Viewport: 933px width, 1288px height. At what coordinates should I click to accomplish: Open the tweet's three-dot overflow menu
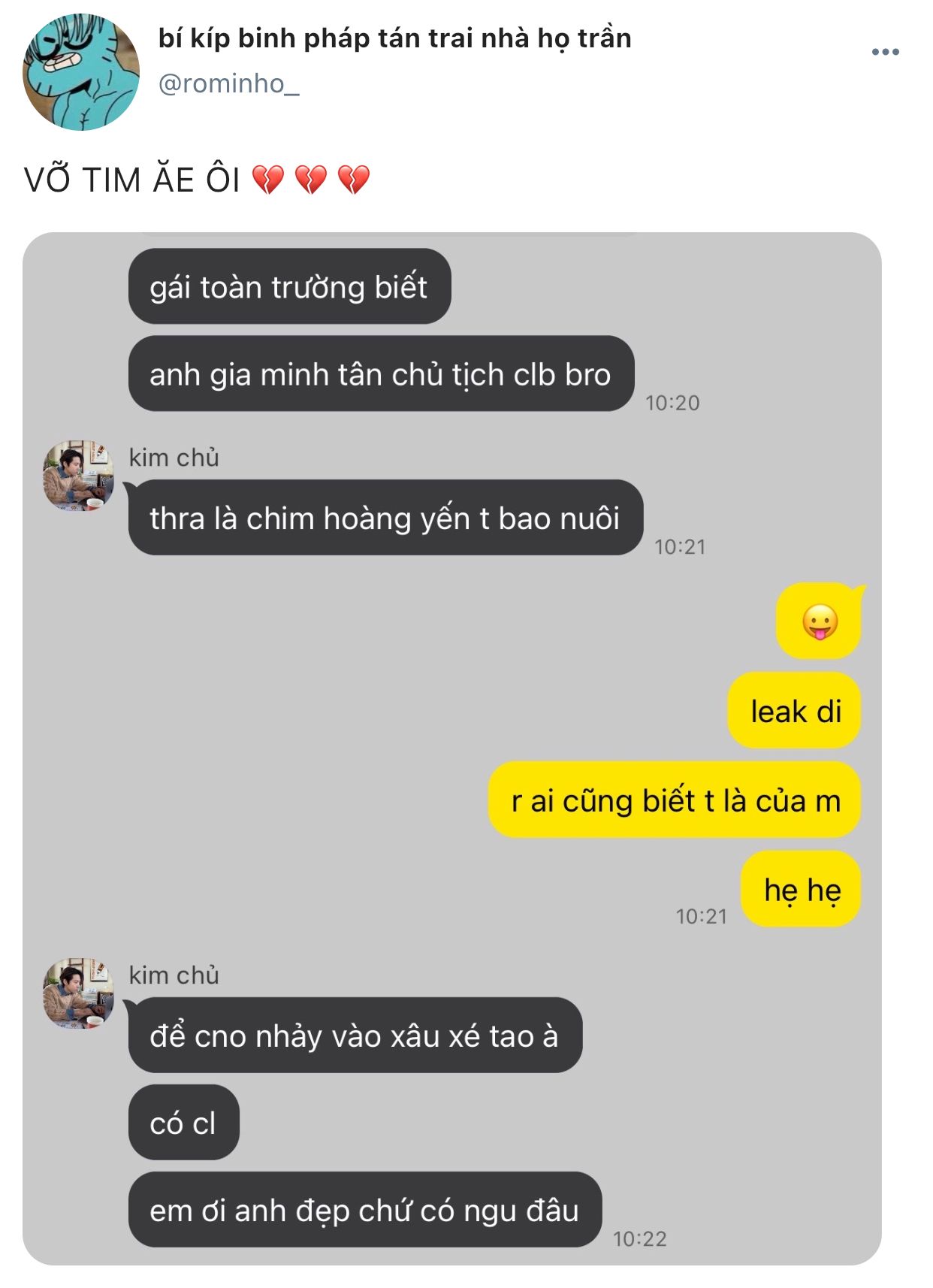tap(885, 52)
